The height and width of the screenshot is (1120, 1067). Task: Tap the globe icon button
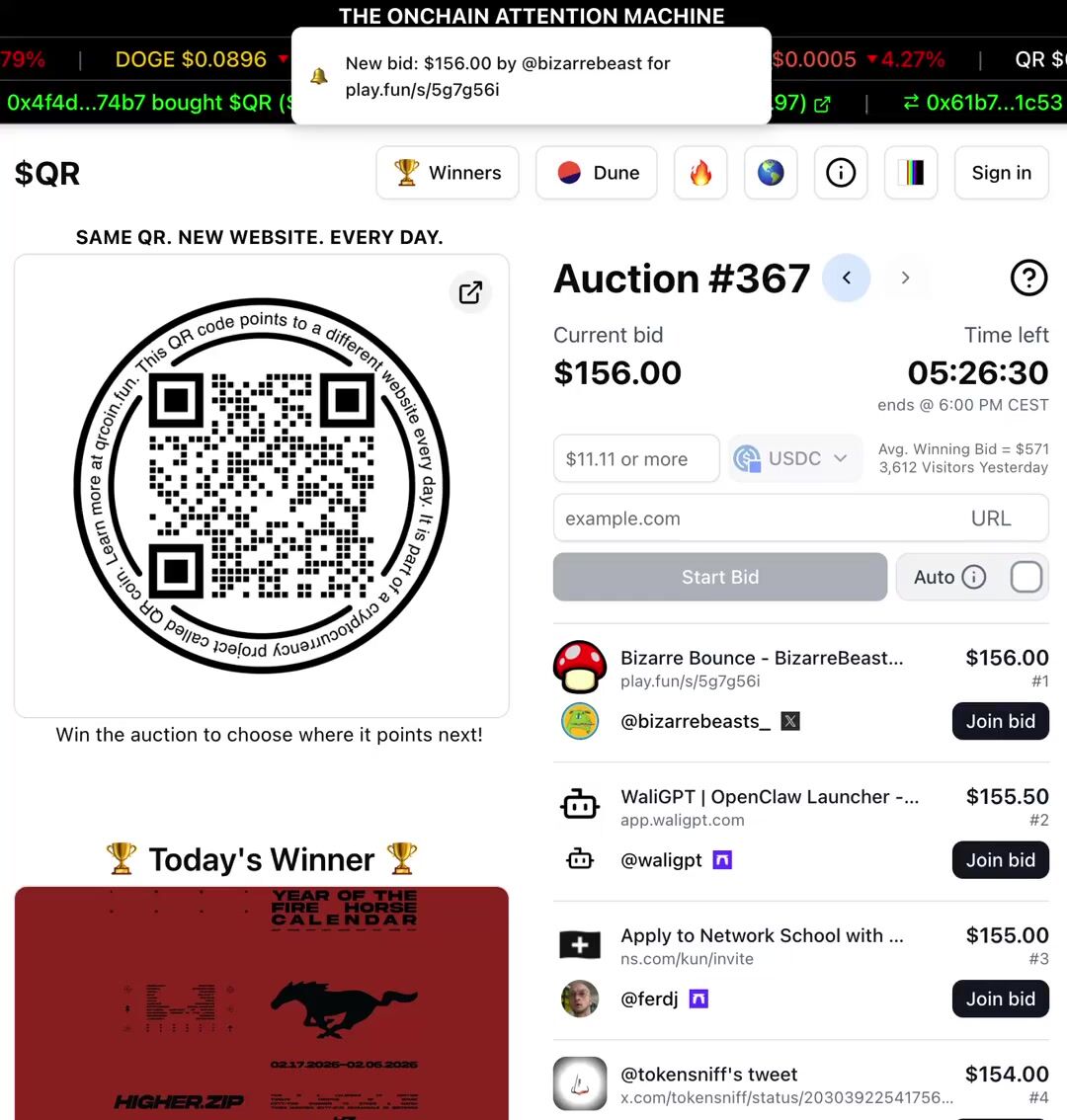tap(771, 173)
